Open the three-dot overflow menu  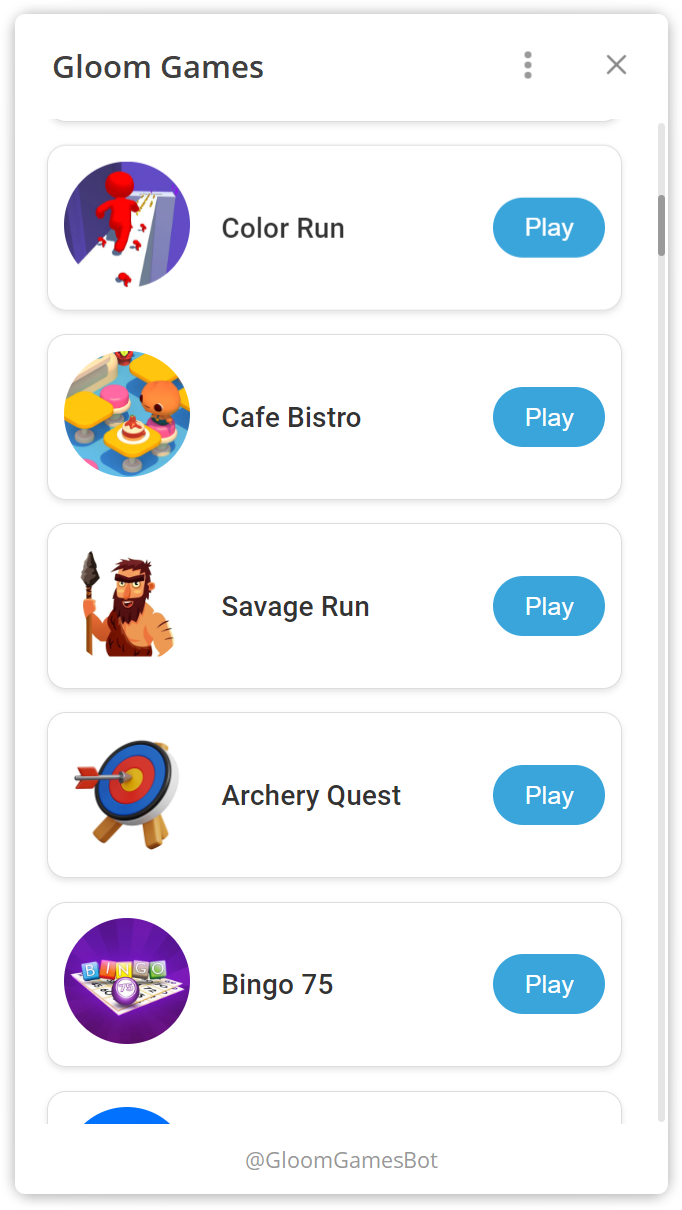[x=527, y=66]
